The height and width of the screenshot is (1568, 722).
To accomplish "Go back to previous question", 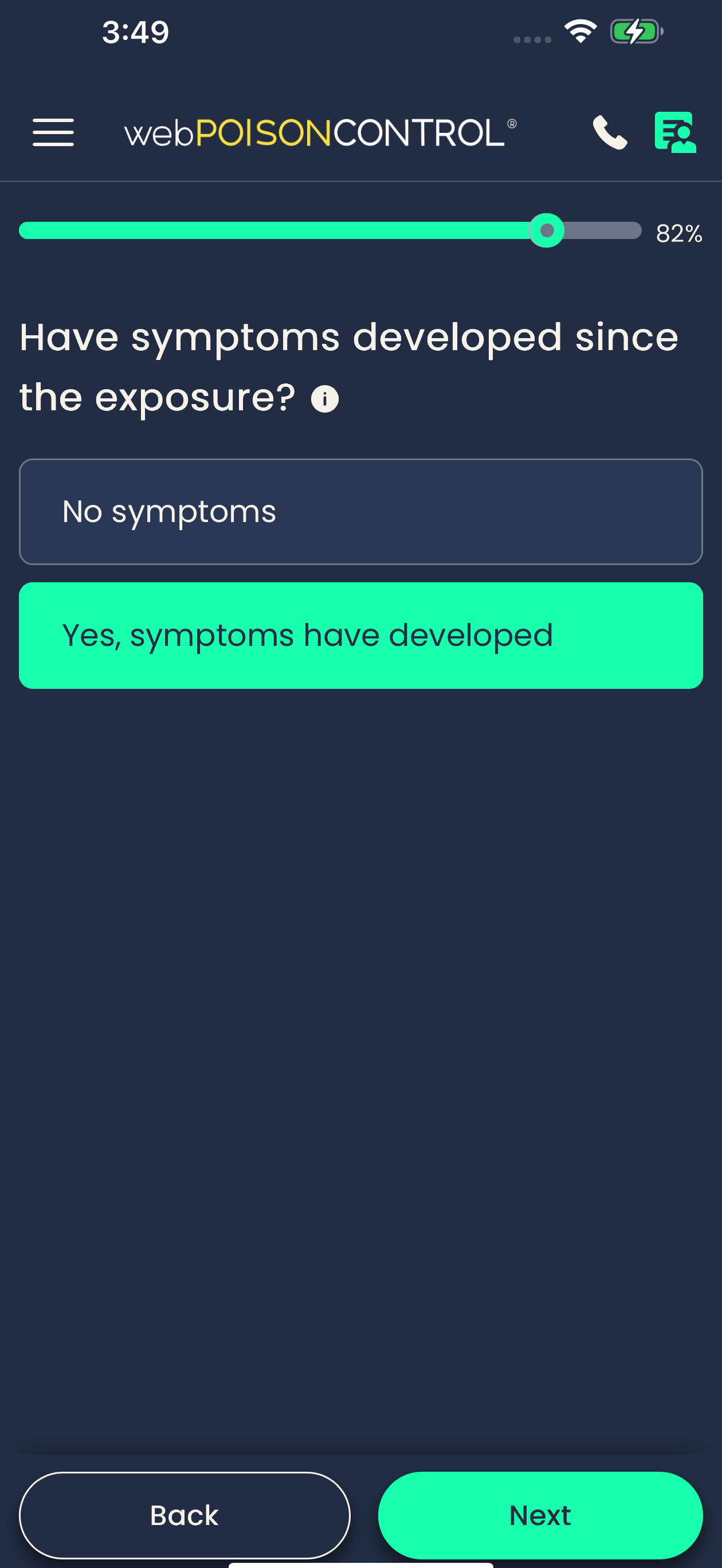I will 185,1515.
